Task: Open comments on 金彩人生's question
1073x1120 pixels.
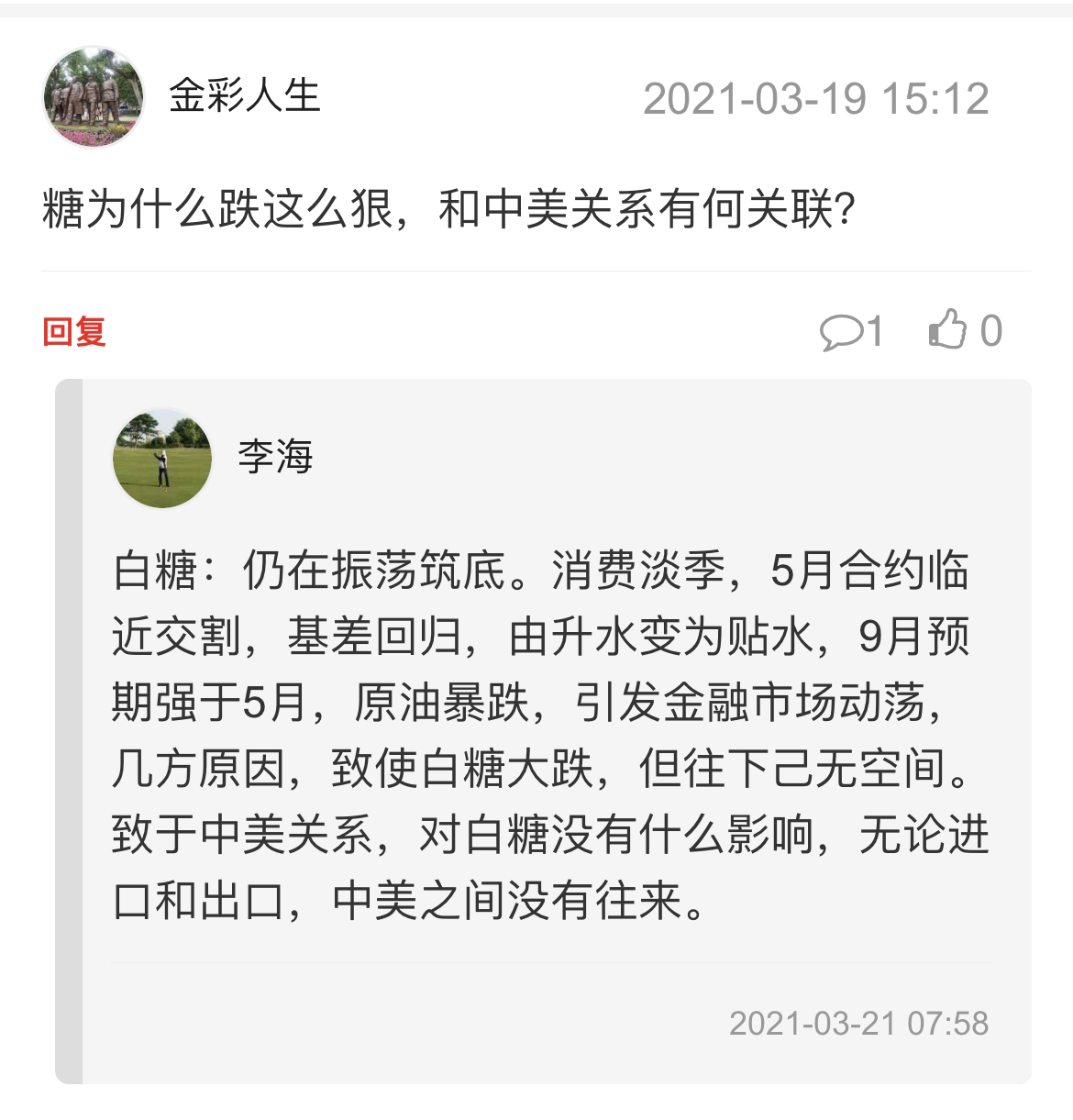Action: (x=850, y=331)
